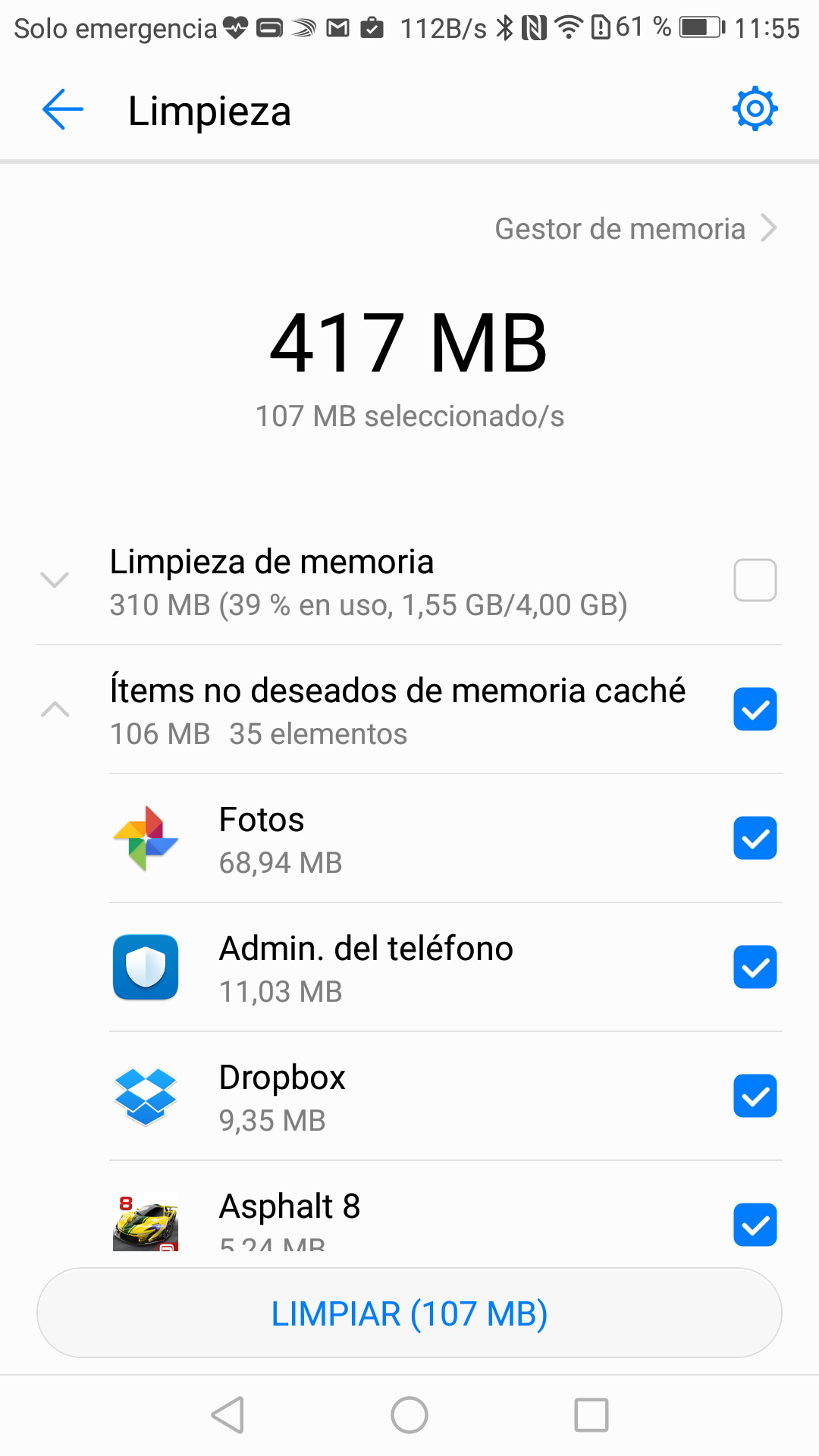This screenshot has width=819, height=1456.
Task: Uncheck the Fotos checkbox
Action: click(755, 838)
